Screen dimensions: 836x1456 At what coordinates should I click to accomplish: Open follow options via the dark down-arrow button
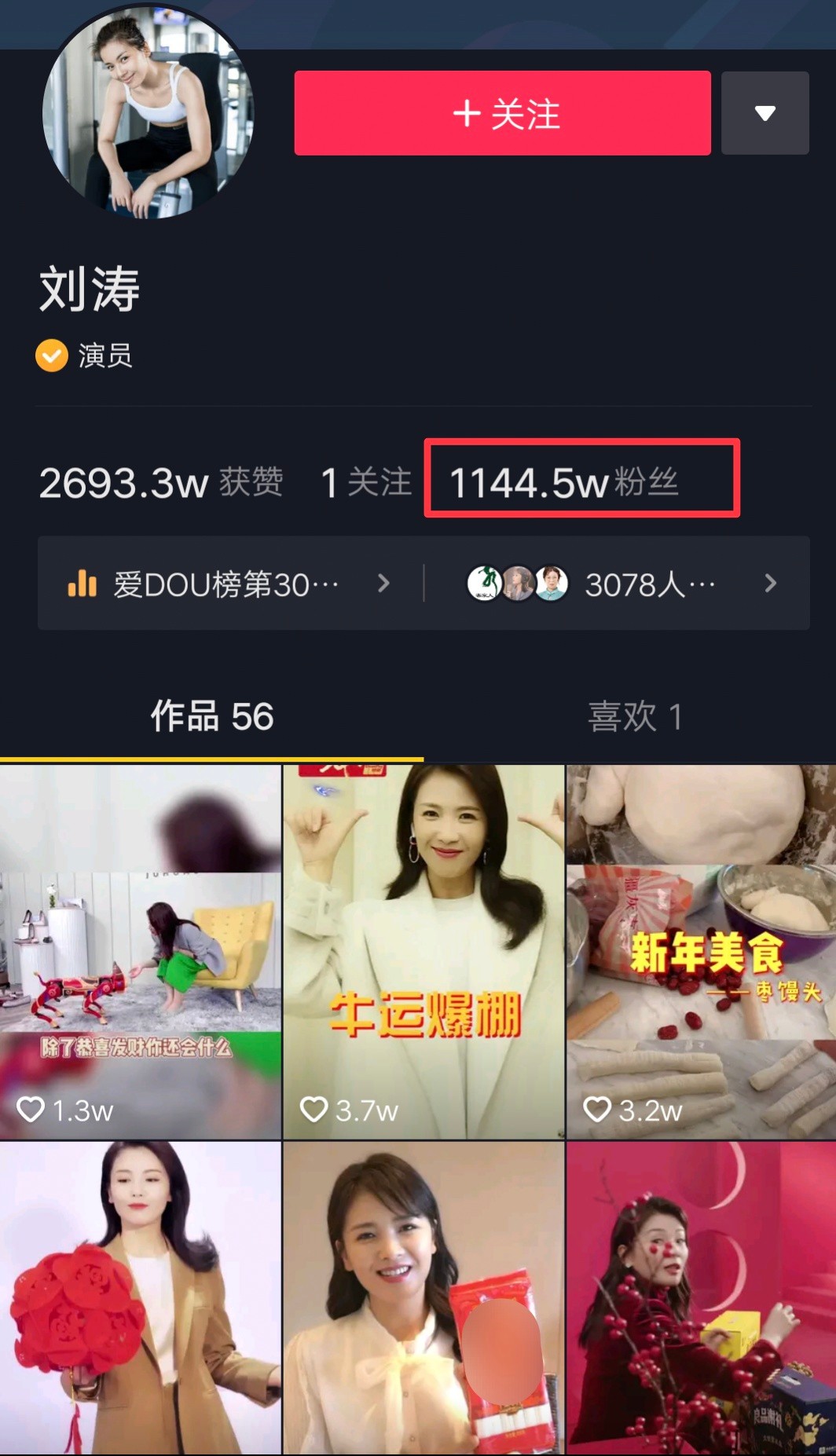pos(764,113)
